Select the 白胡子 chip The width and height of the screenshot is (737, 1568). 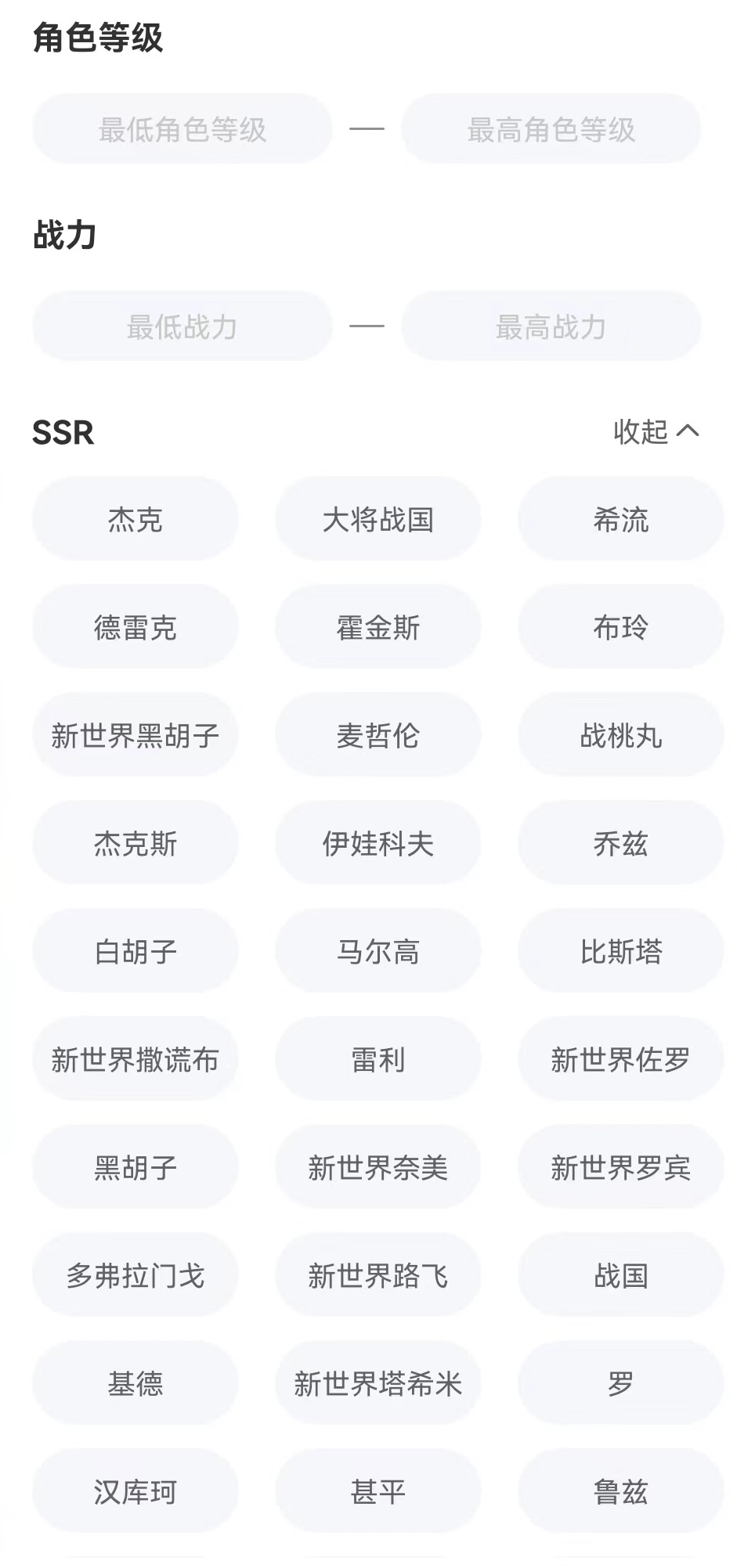click(x=135, y=951)
